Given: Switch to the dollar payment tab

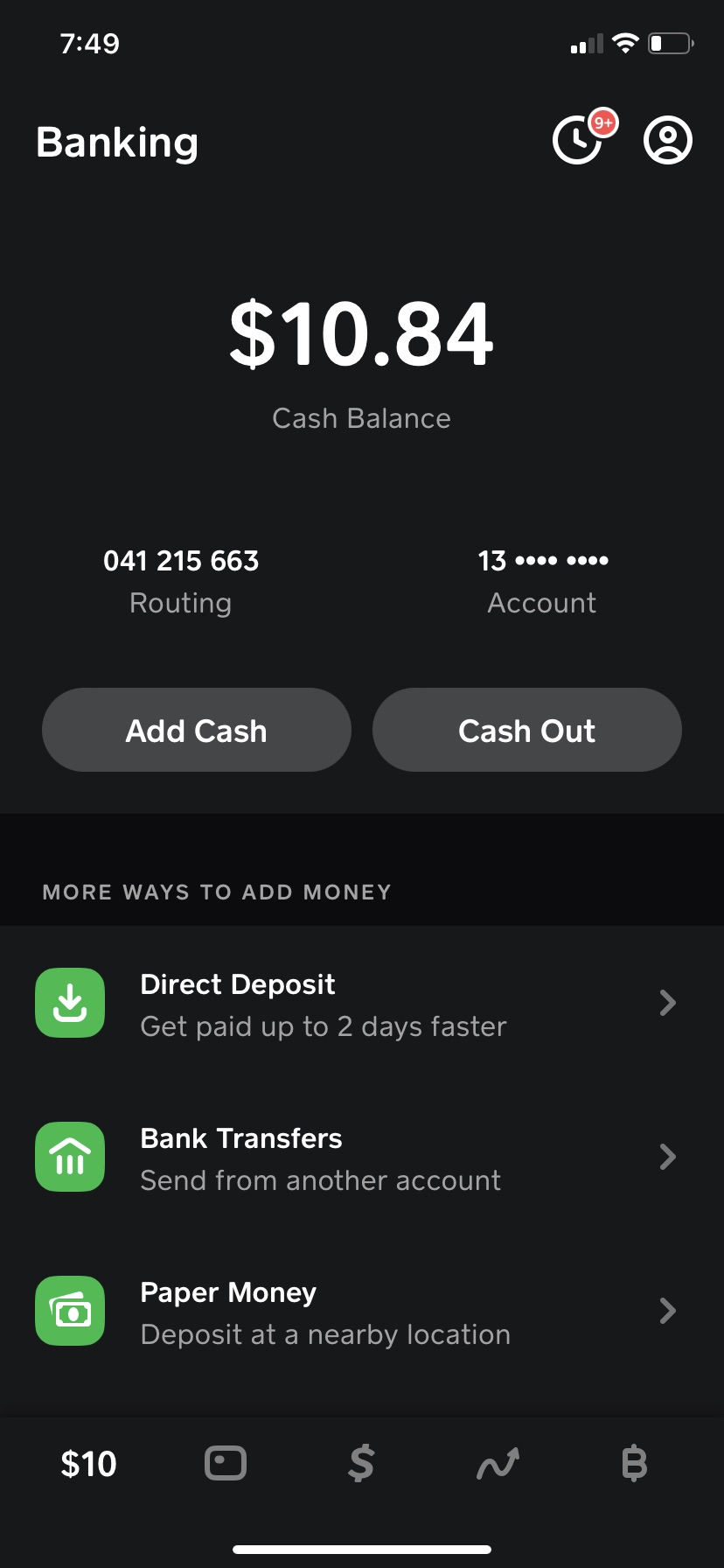Looking at the screenshot, I should pyautogui.click(x=361, y=1463).
